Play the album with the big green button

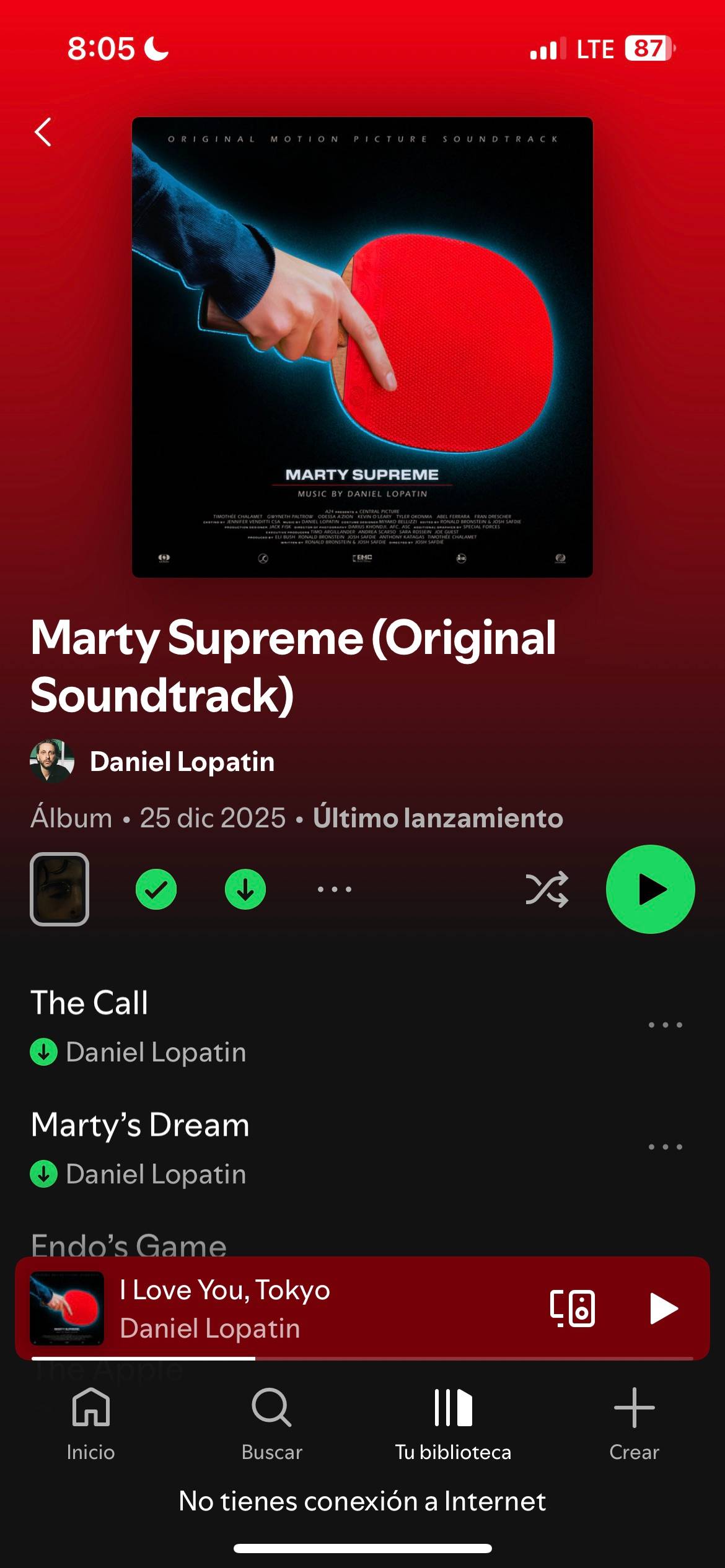(651, 889)
